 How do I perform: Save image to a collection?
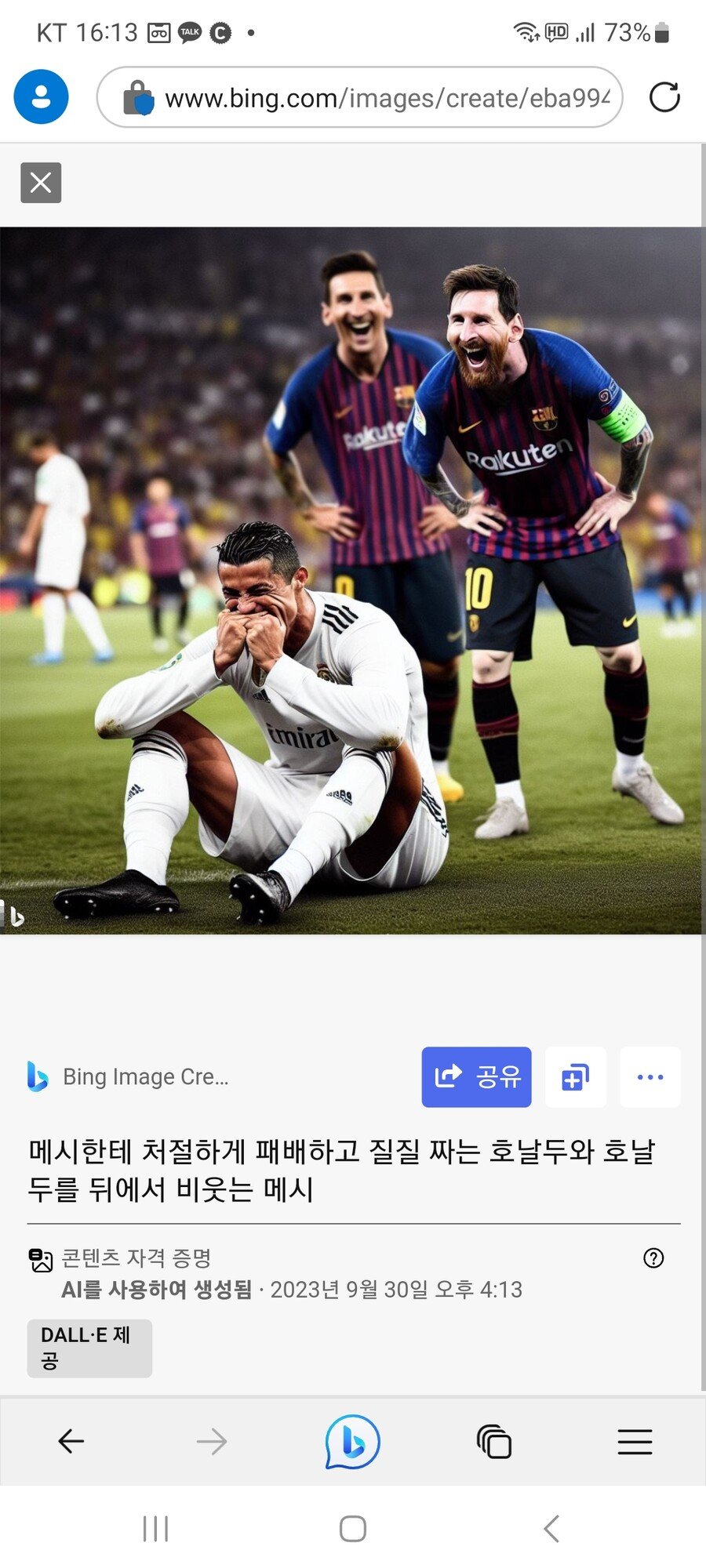(x=575, y=1076)
